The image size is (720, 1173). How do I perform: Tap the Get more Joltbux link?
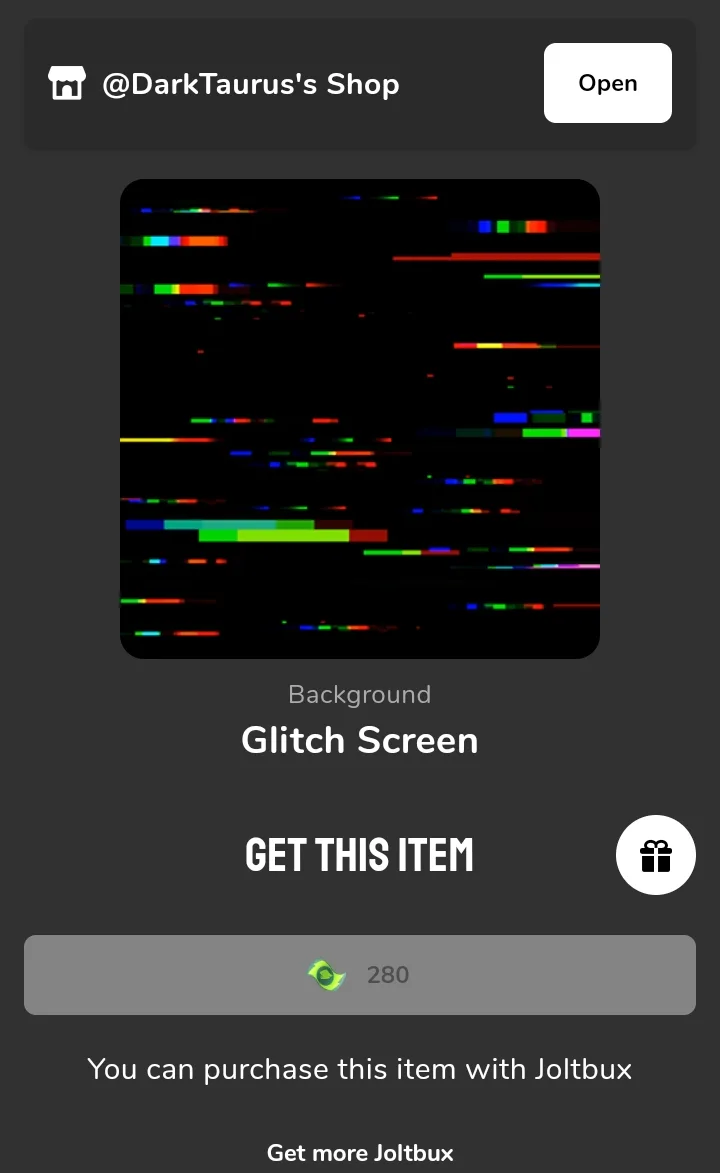(360, 1153)
